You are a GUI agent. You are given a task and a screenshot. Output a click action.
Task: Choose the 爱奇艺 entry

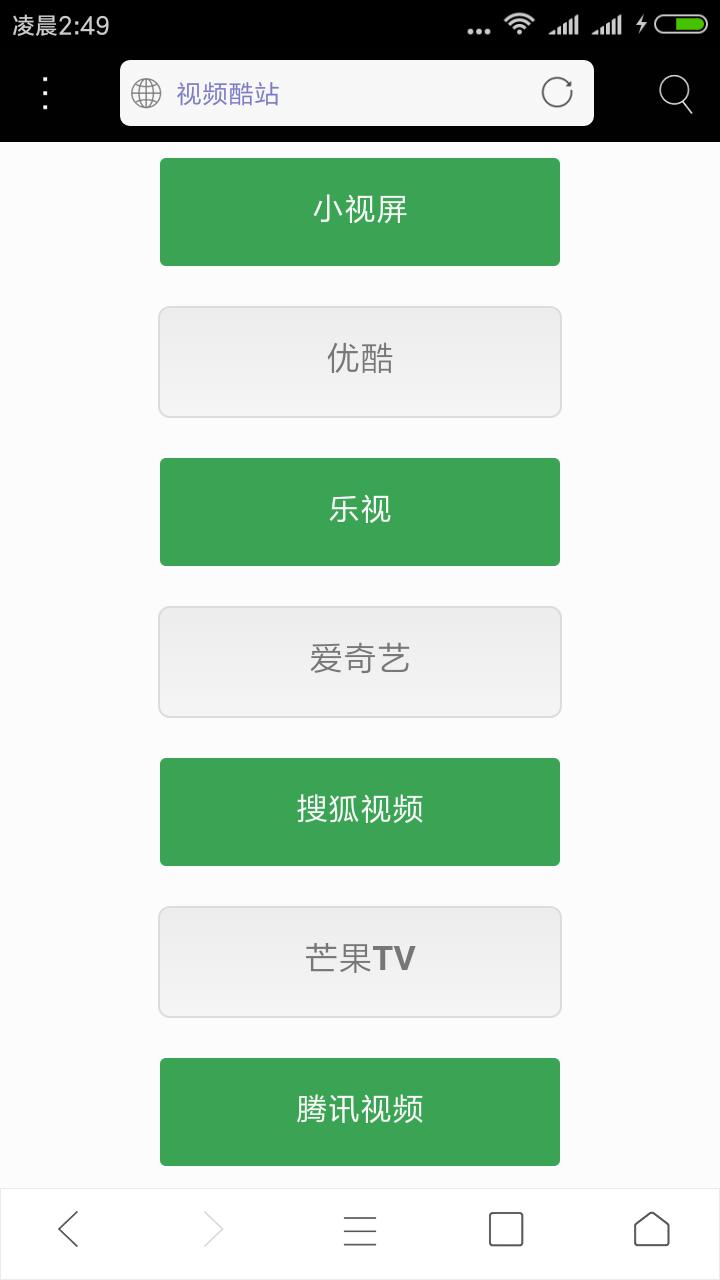(x=359, y=661)
